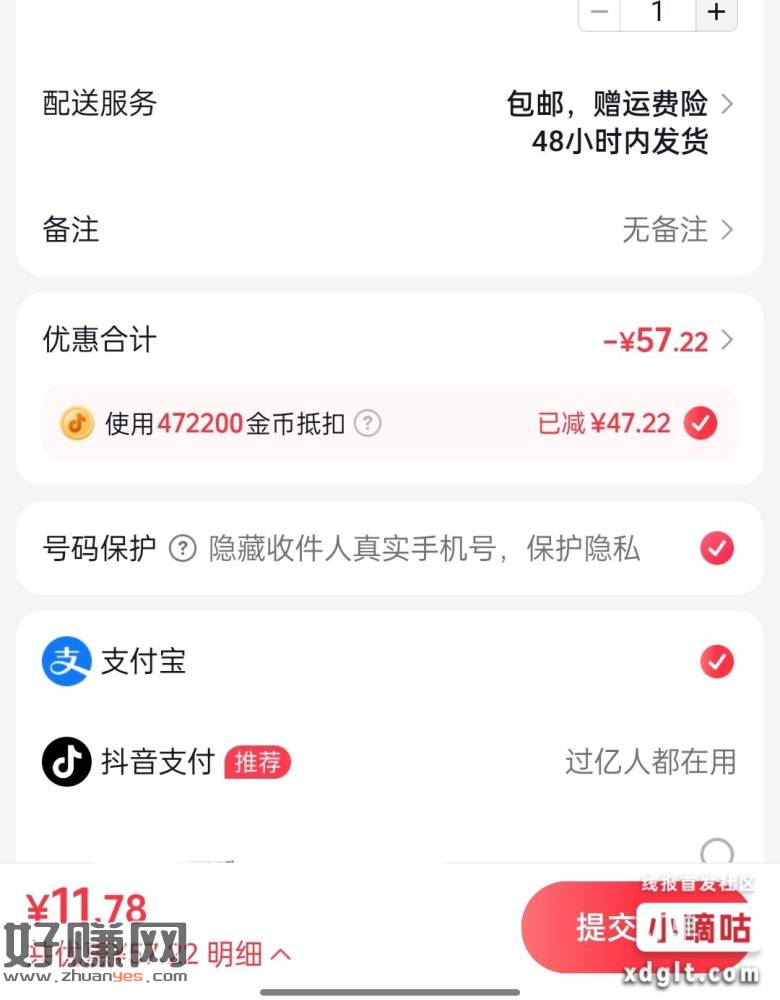Screen dimensions: 780x1000
Task: Select 支付宝 as payment method
Action: [716, 662]
